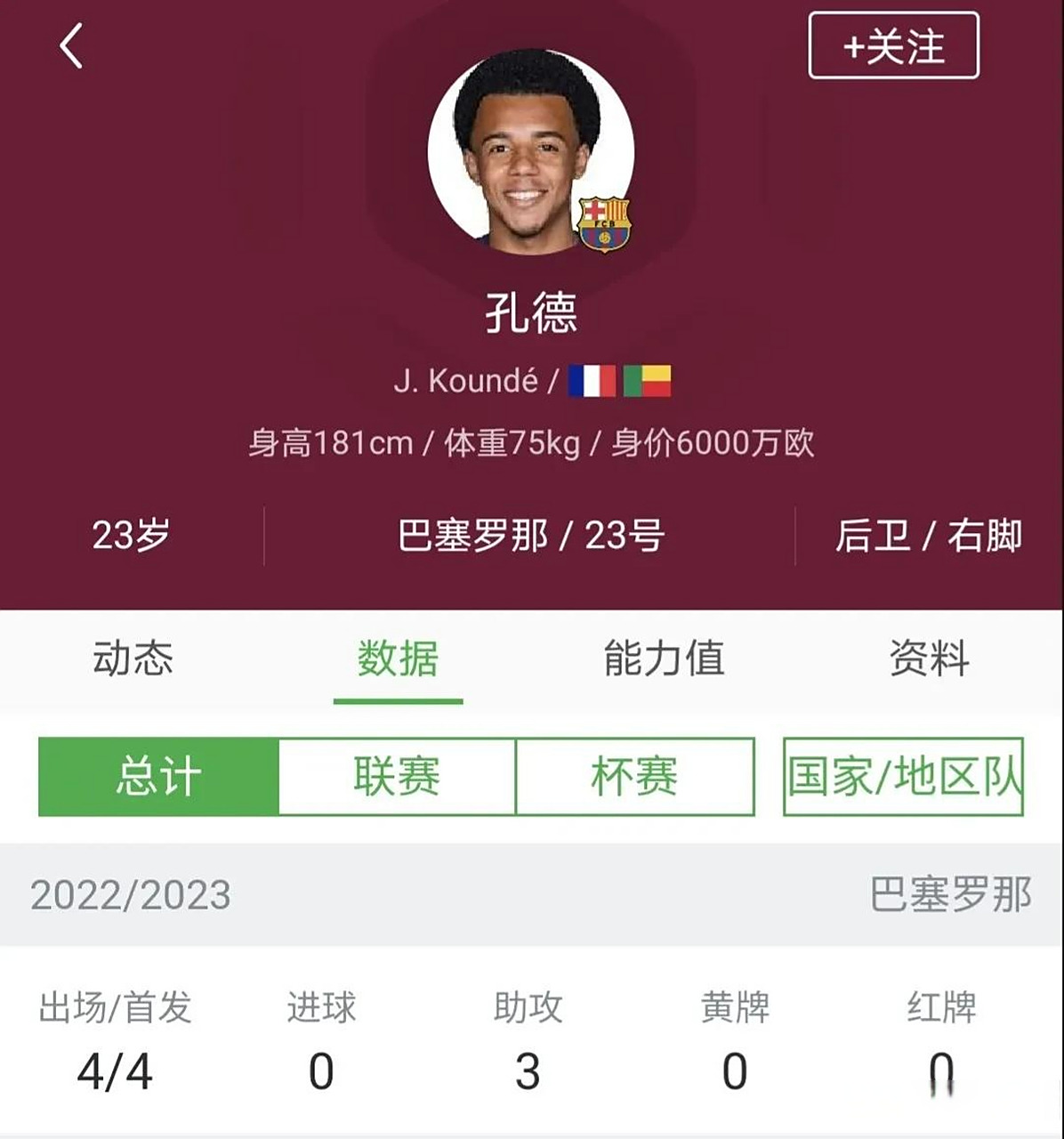Select the 联赛 stats filter
This screenshot has height=1139, width=1064.
tap(398, 776)
